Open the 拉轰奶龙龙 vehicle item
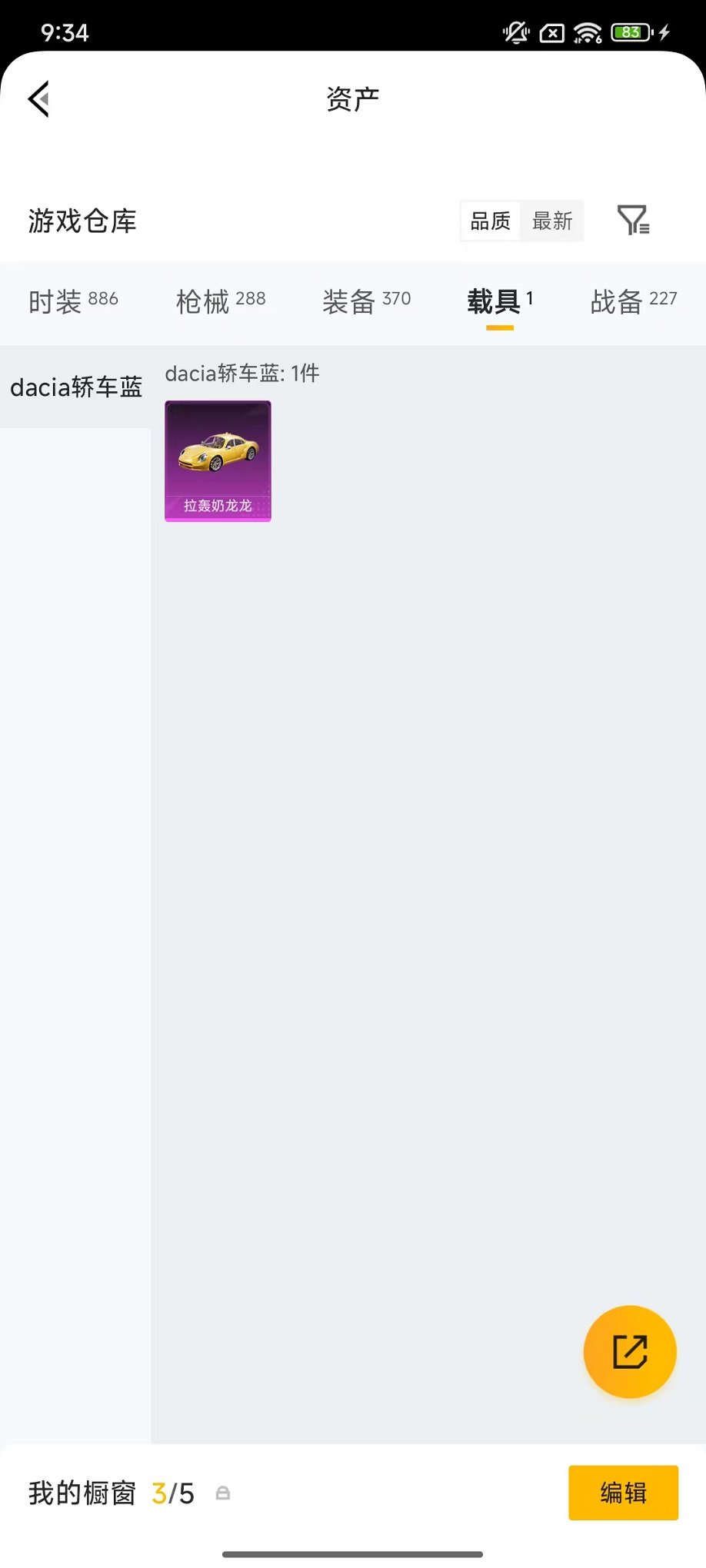 pos(218,460)
